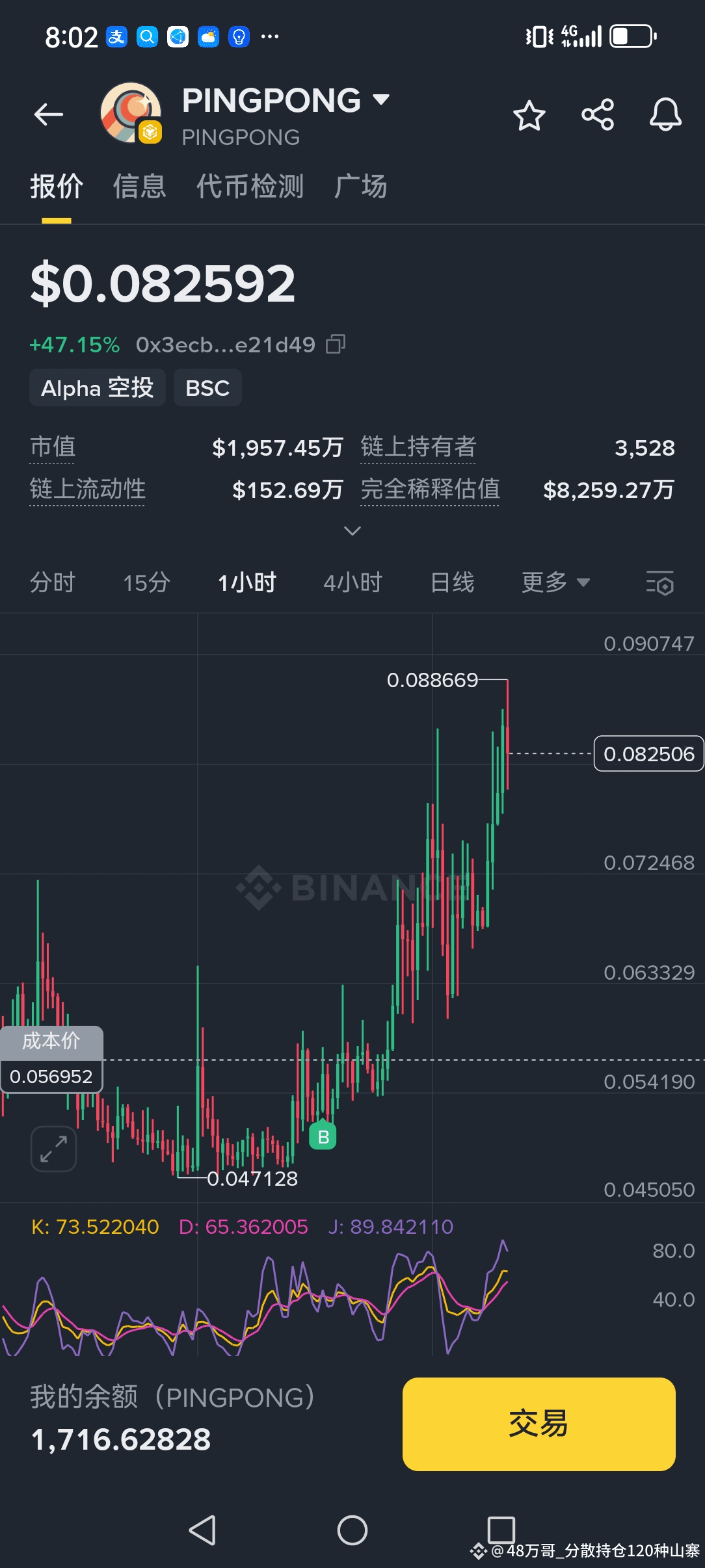Switch to the 代币检测 tab

click(x=250, y=187)
